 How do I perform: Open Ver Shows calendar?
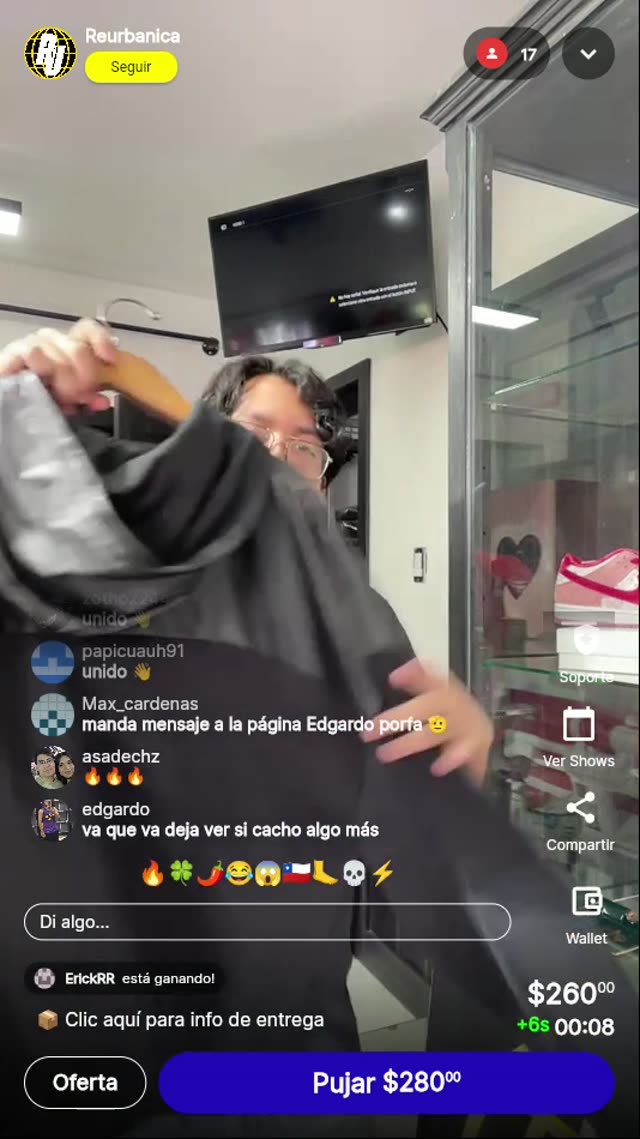tap(579, 737)
